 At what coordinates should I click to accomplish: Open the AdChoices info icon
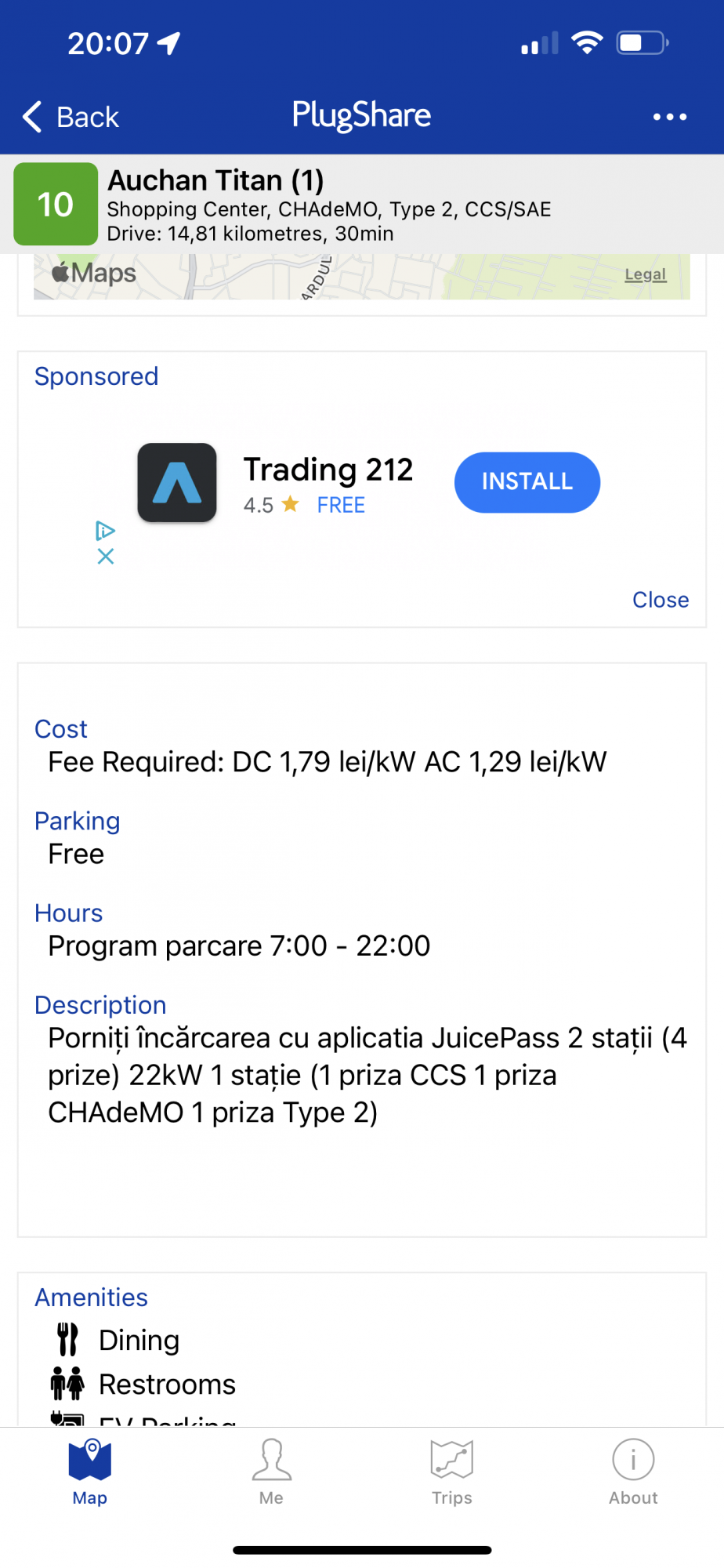point(106,531)
